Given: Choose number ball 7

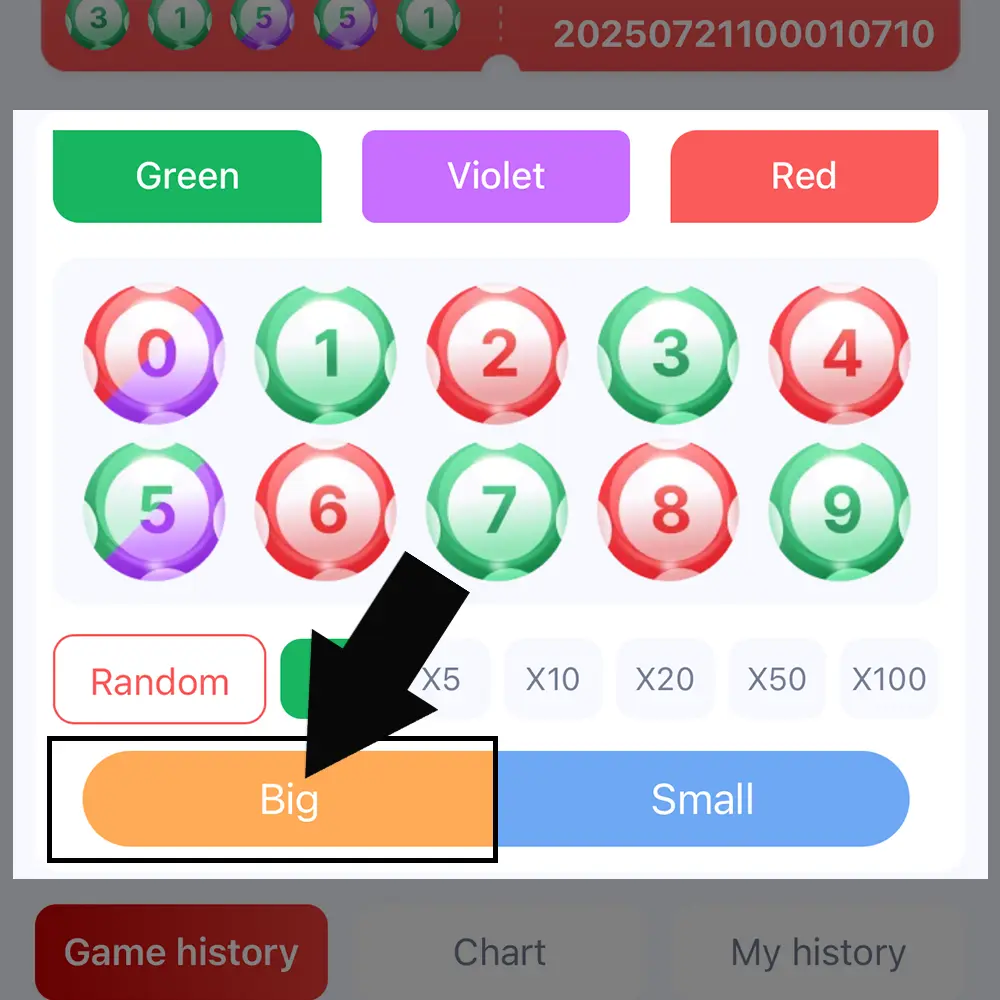Looking at the screenshot, I should coord(497,512).
